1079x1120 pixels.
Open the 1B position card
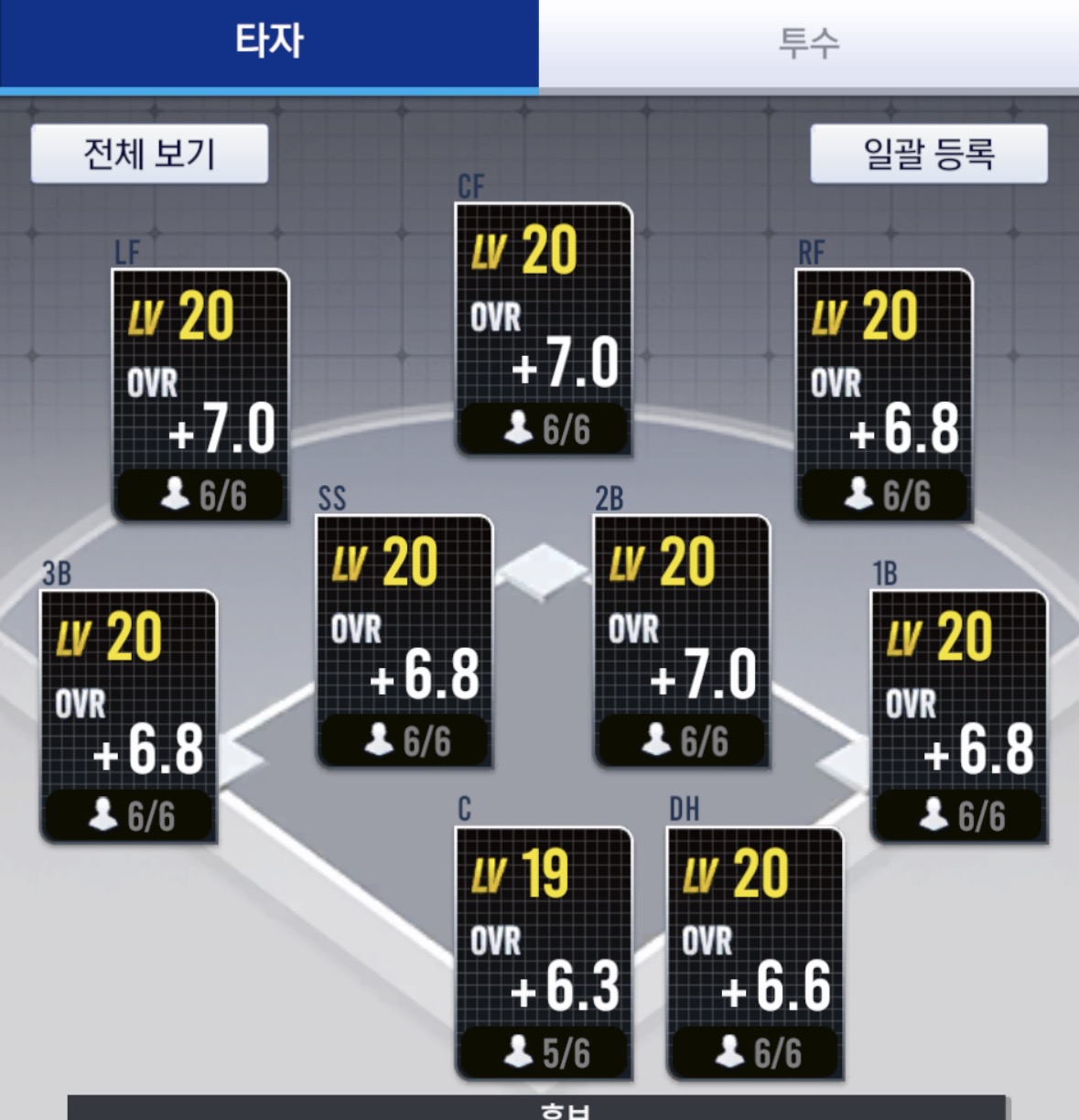[x=959, y=716]
